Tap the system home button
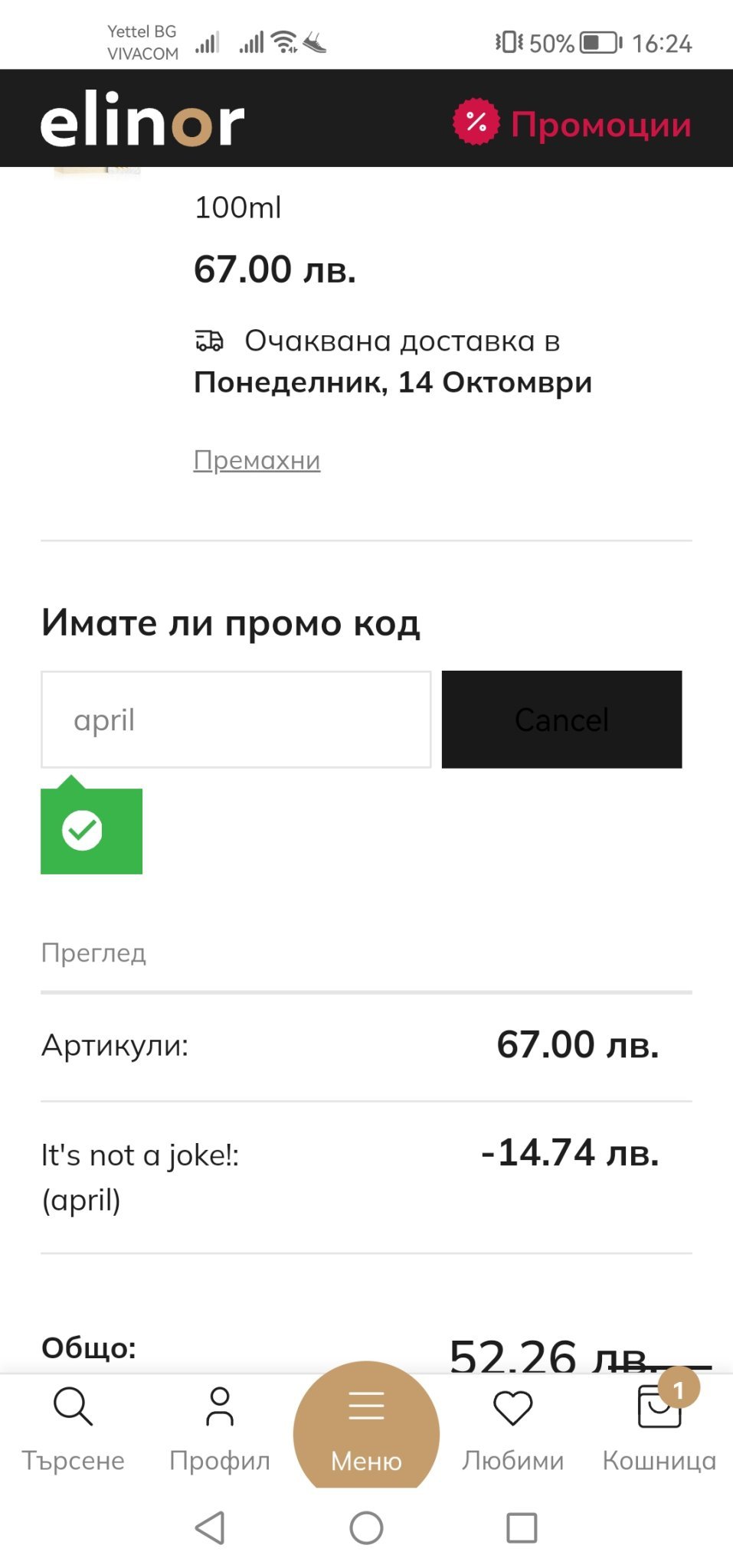This screenshot has width=733, height=1568. [366, 1528]
